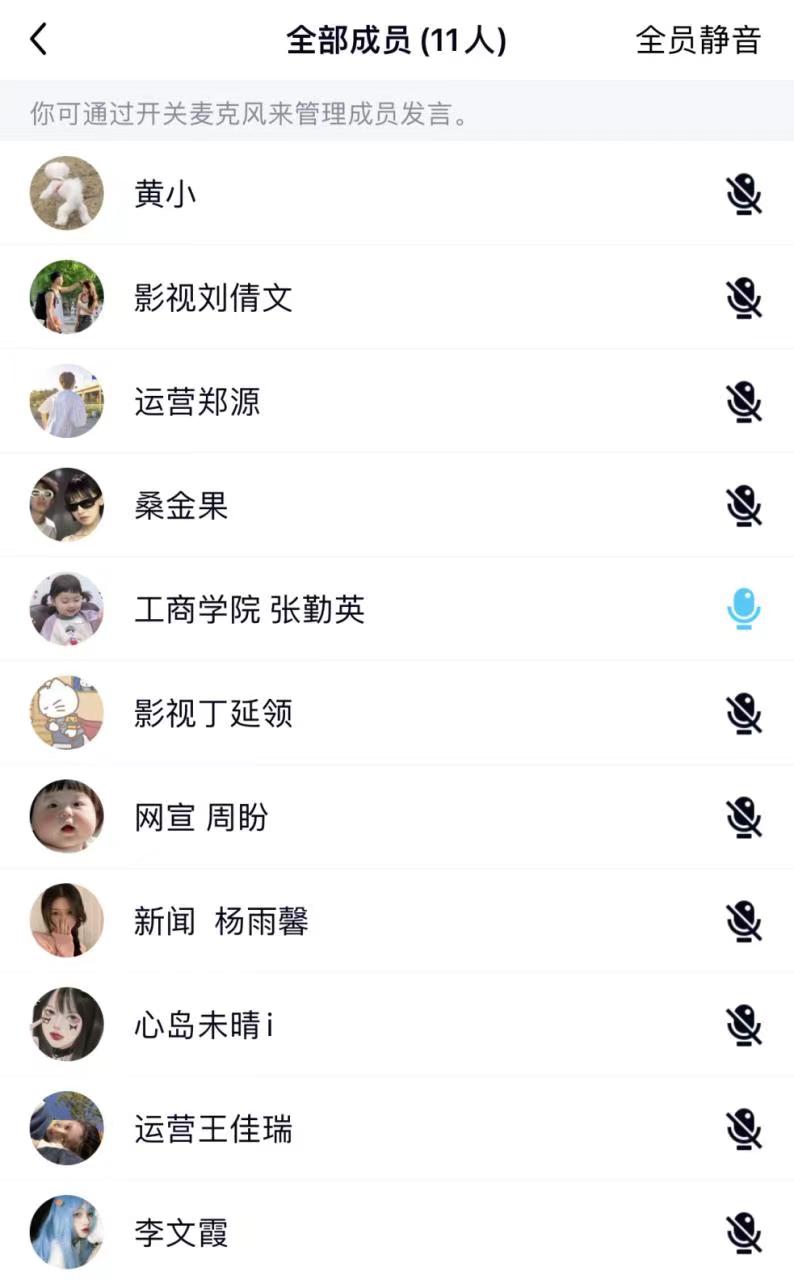Mute 工商学院 张勤英's active microphone

point(743,610)
